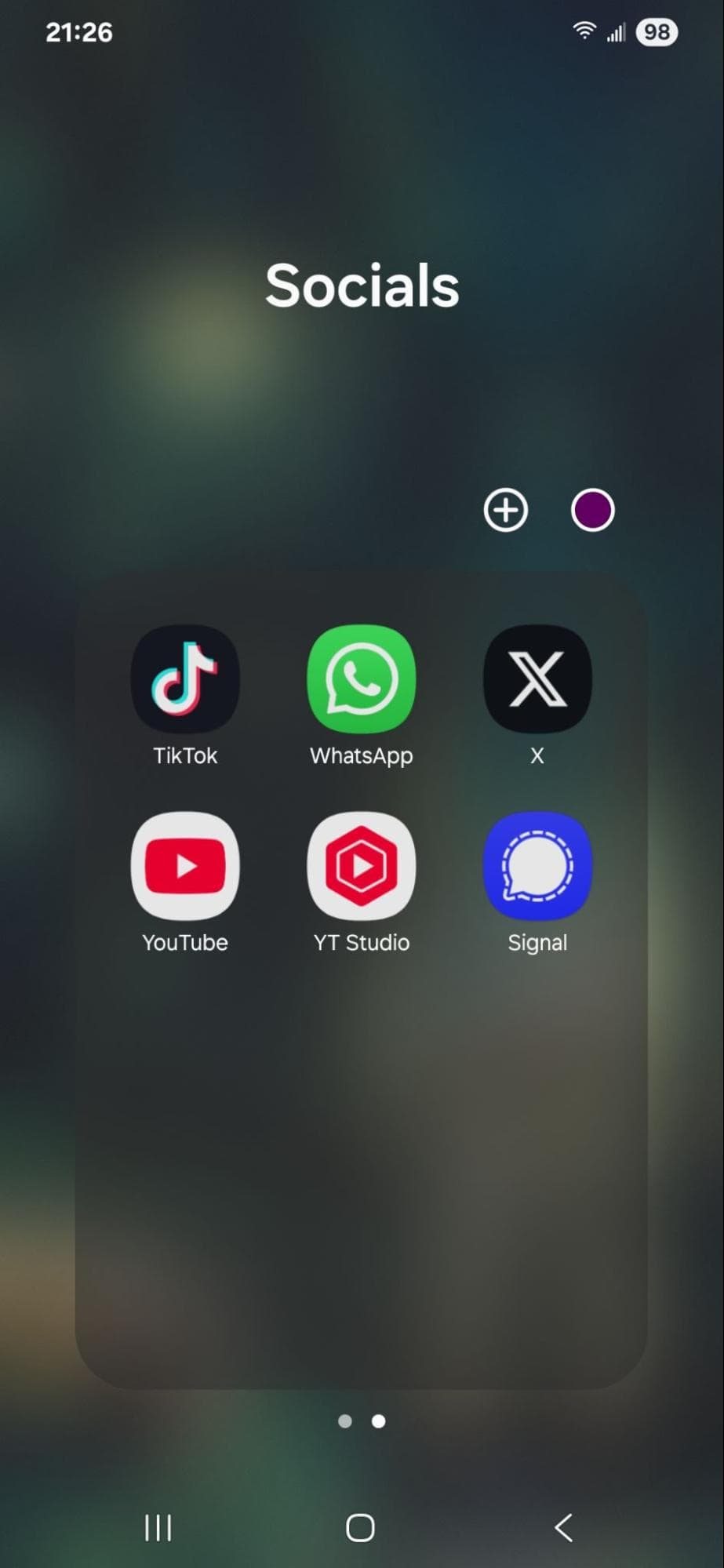Start YouTube

pos(185,865)
